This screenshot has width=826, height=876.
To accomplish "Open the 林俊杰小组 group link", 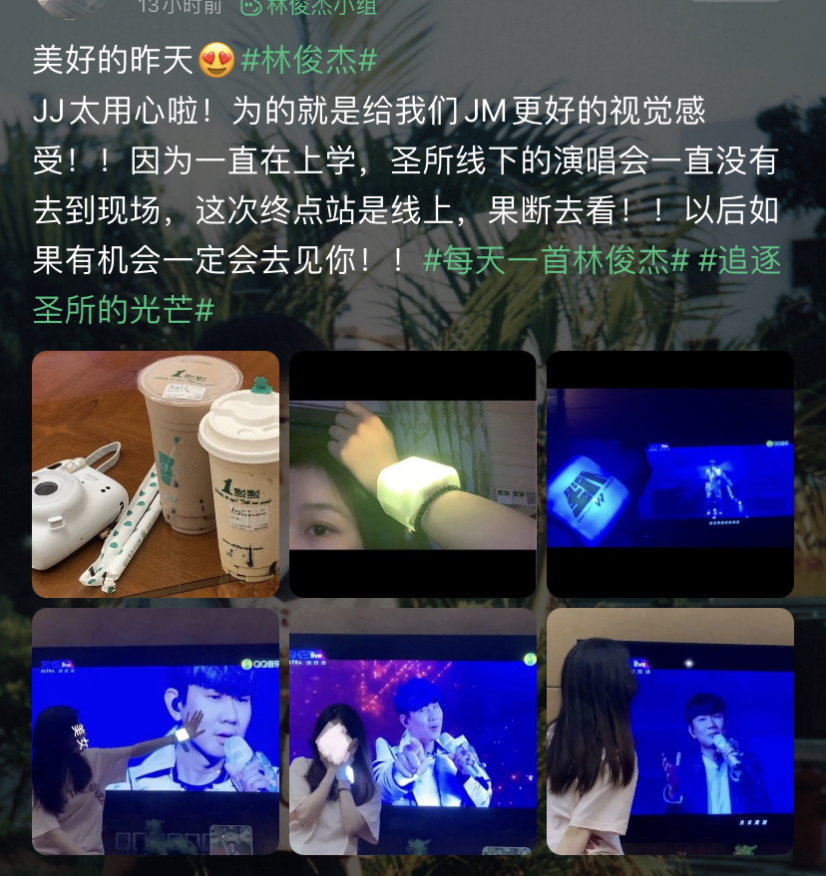I will (308, 7).
